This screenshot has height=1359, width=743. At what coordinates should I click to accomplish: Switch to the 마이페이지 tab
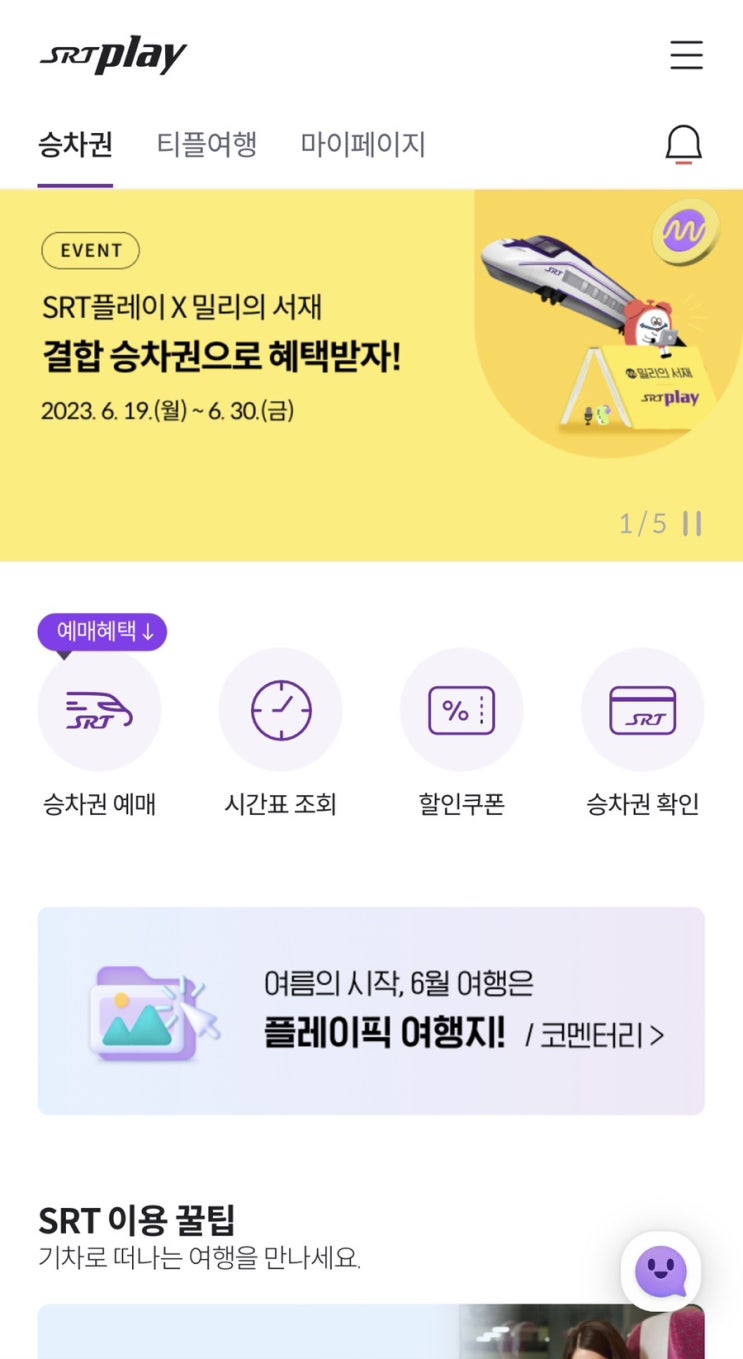363,145
